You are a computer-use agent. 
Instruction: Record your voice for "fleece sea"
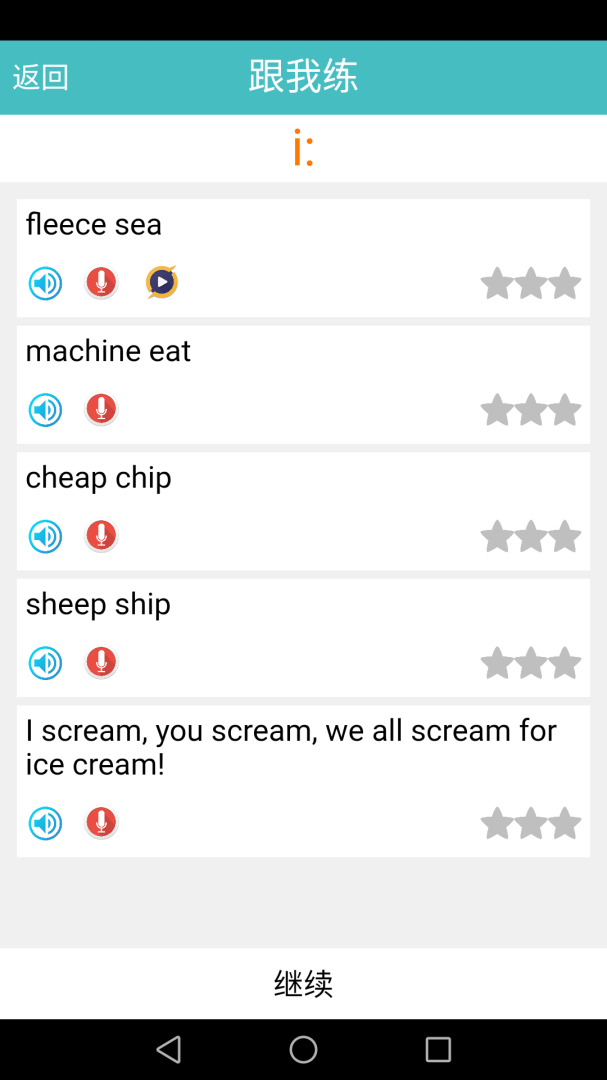coord(100,283)
